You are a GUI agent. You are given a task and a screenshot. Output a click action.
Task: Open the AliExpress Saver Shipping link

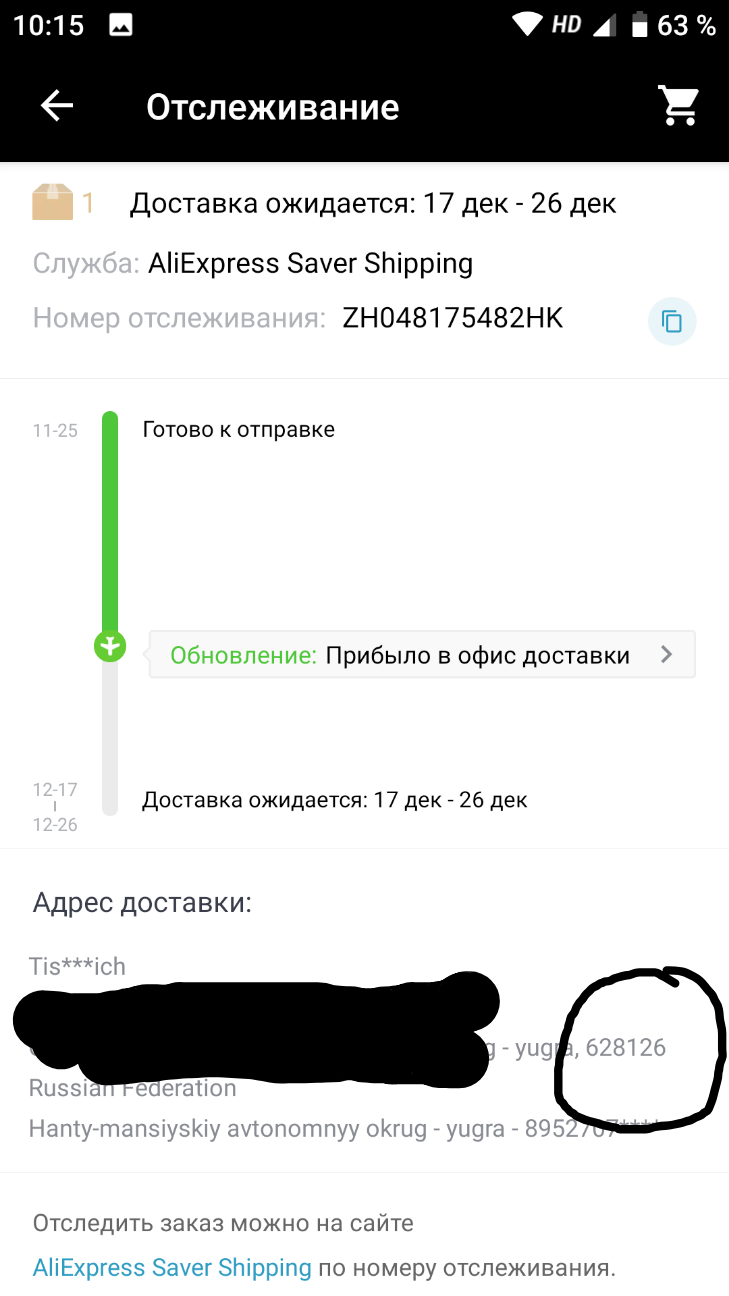coord(172,1268)
